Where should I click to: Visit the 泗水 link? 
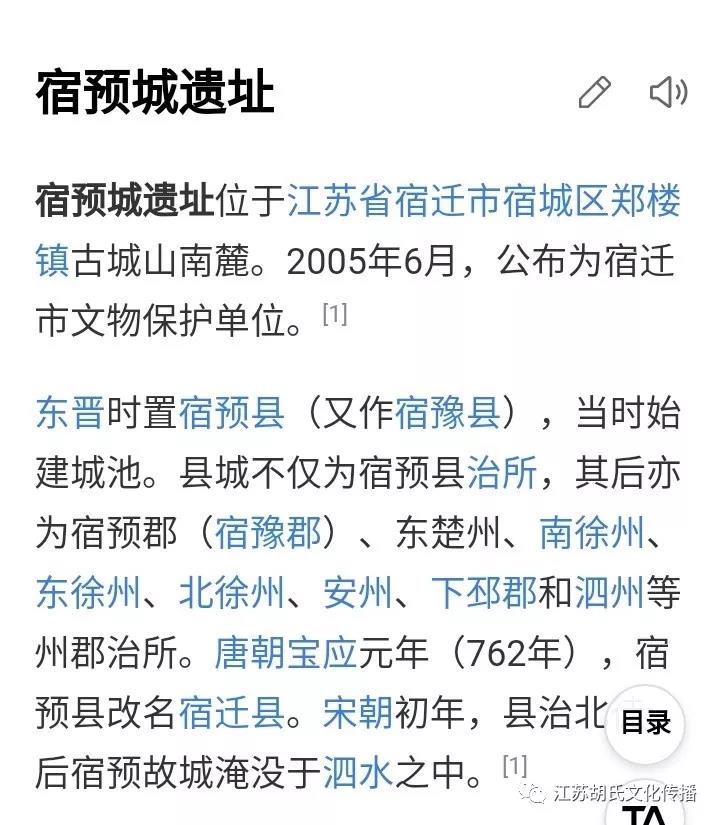click(358, 772)
